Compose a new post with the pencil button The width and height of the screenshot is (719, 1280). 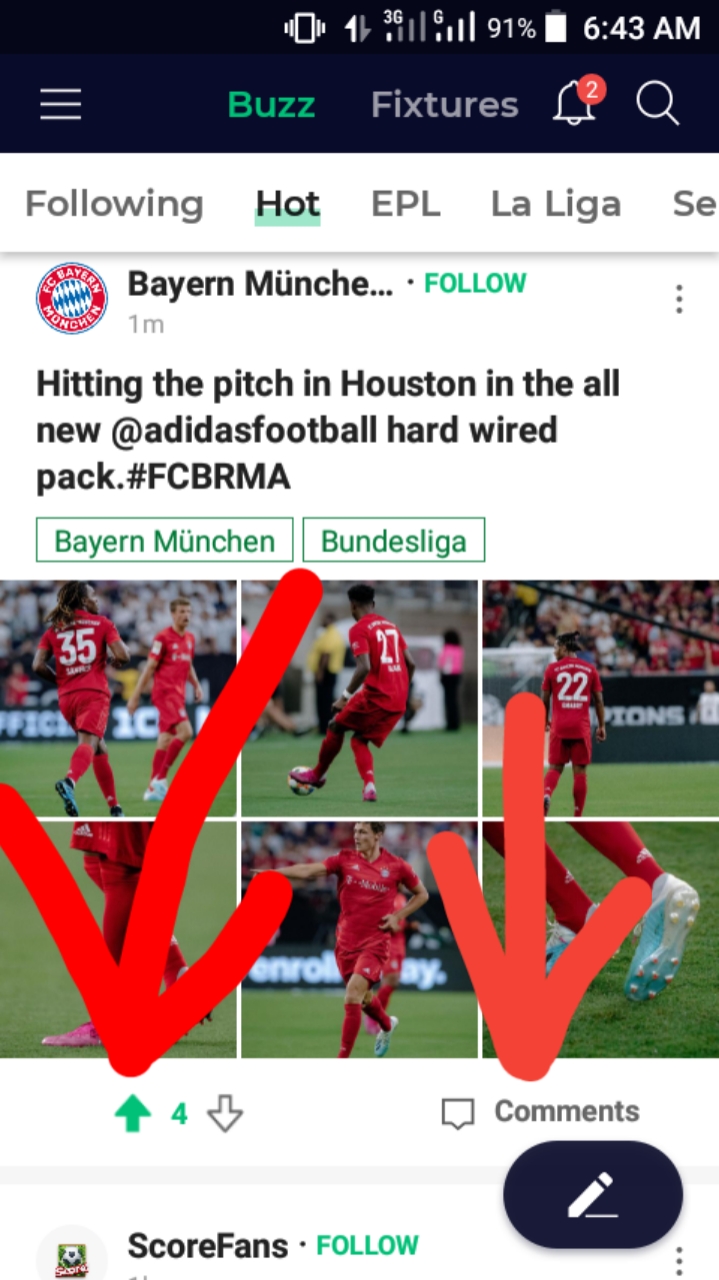[593, 1195]
